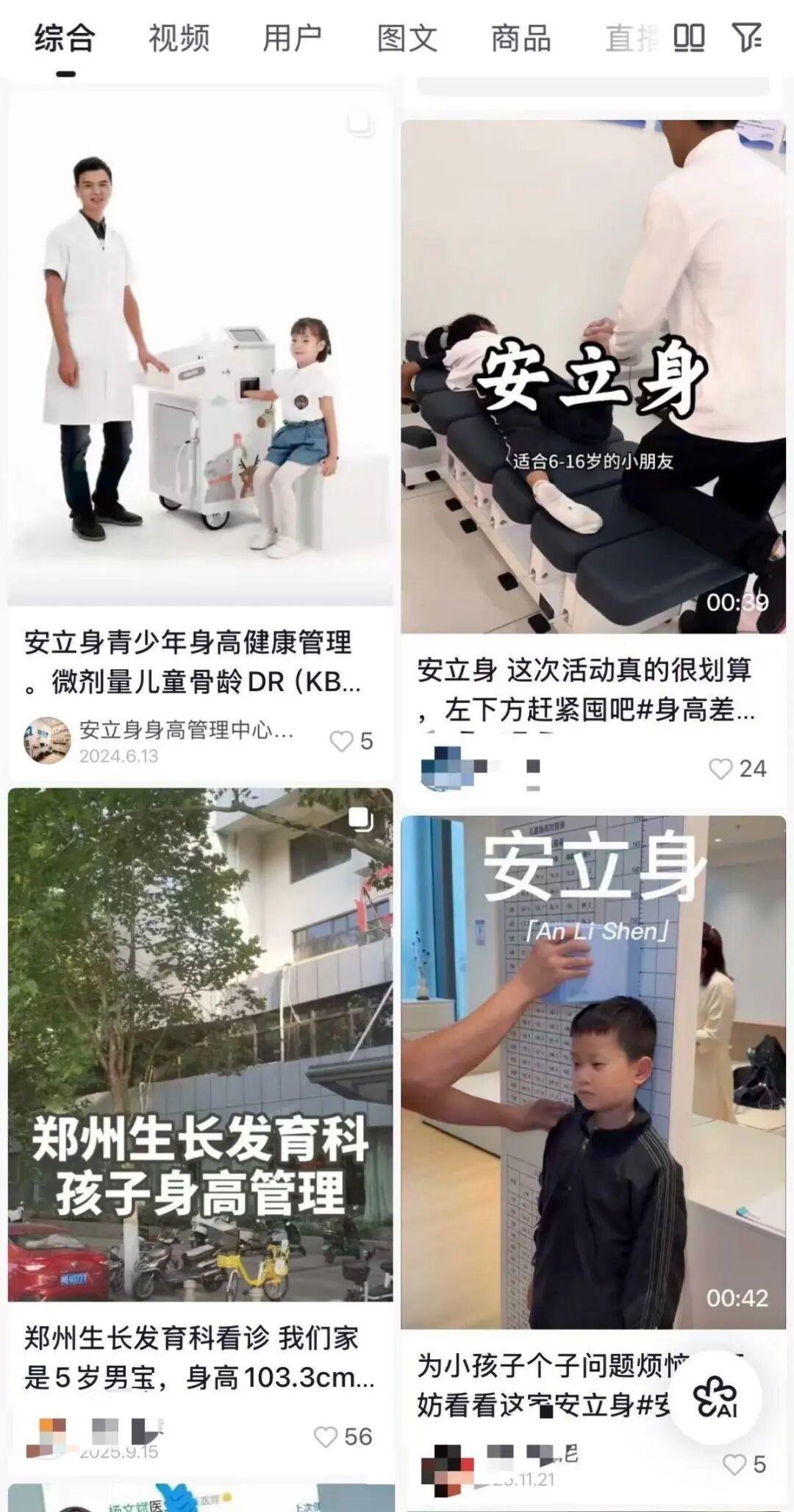Toggle the column layout view icon

point(689,37)
